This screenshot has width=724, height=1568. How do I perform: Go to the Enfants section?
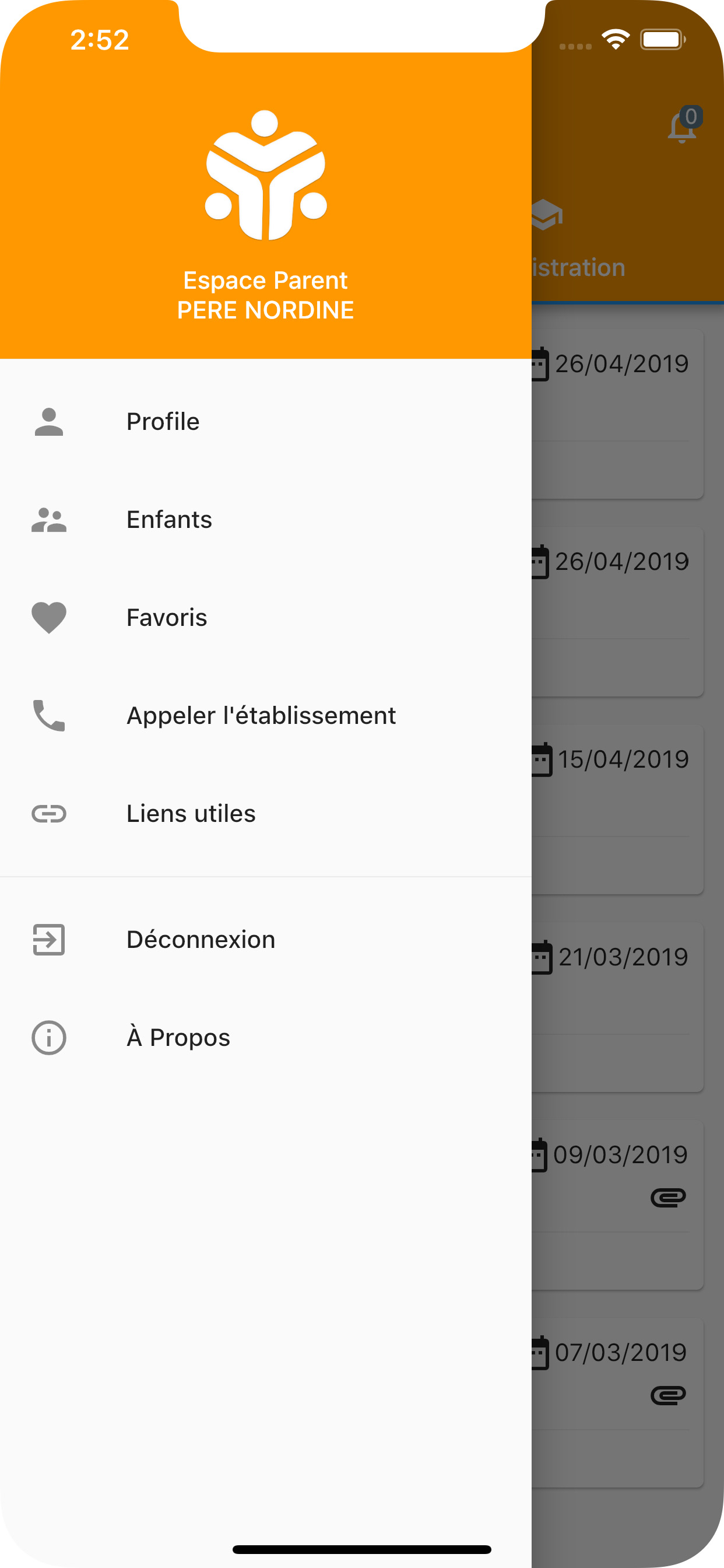pyautogui.click(x=265, y=520)
